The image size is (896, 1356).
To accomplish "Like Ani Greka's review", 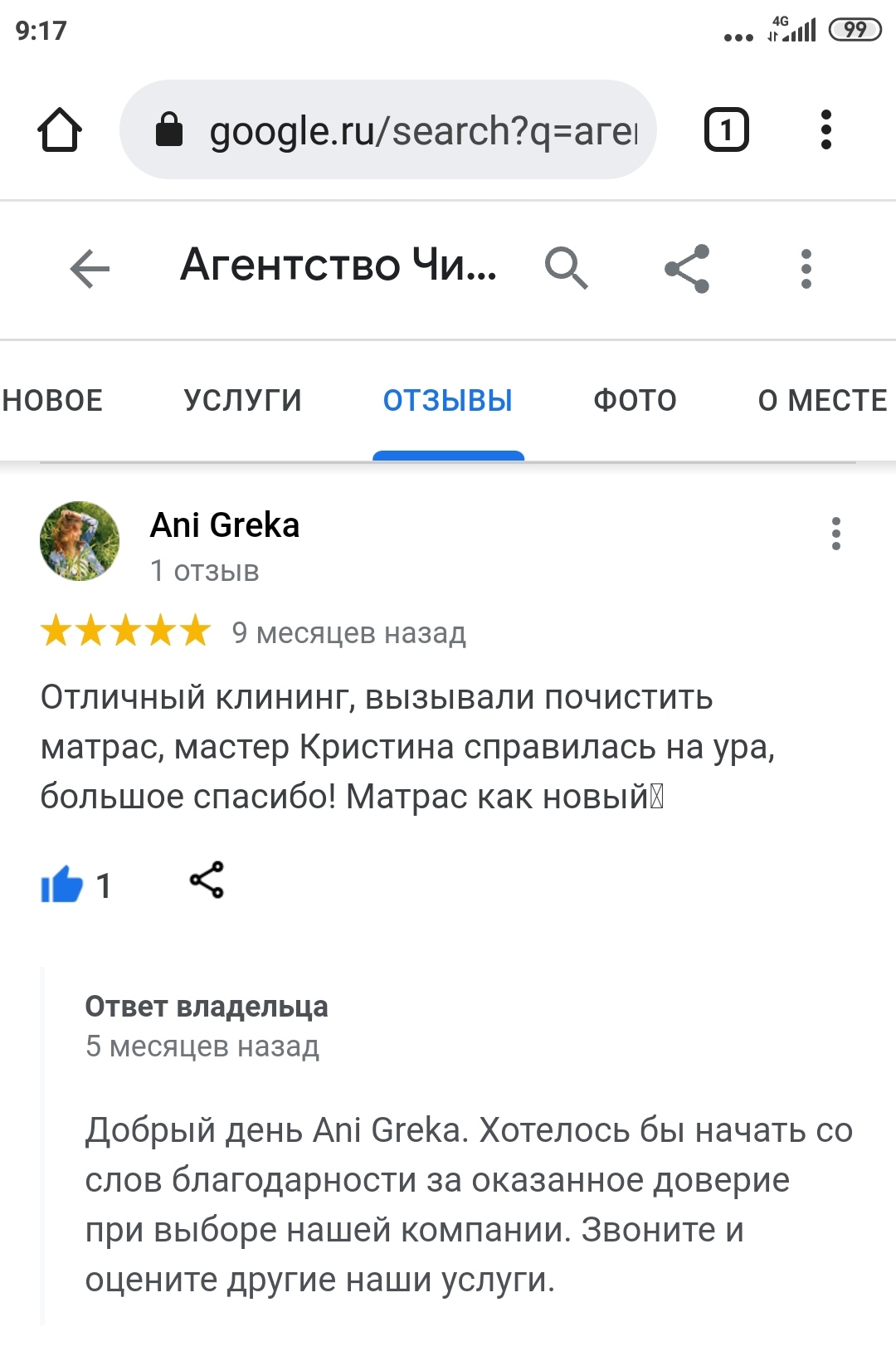I will [x=63, y=884].
